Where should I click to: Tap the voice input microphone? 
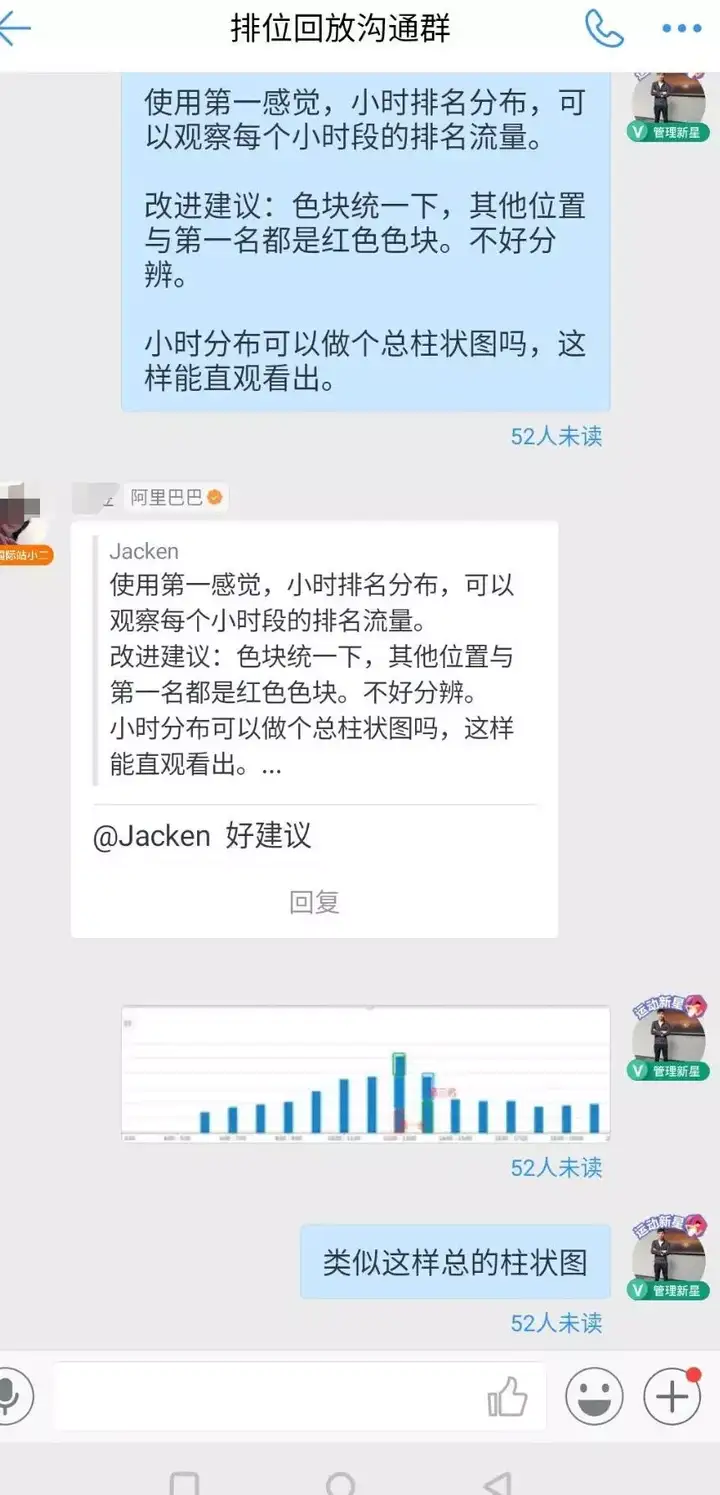(x=12, y=1395)
